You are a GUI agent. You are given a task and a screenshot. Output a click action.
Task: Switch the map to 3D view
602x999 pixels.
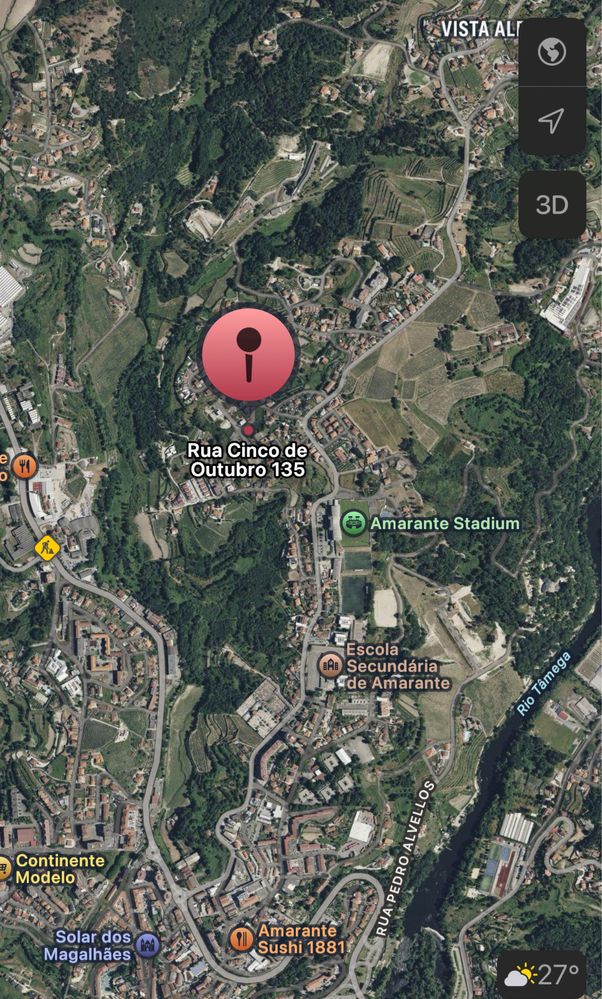point(552,205)
